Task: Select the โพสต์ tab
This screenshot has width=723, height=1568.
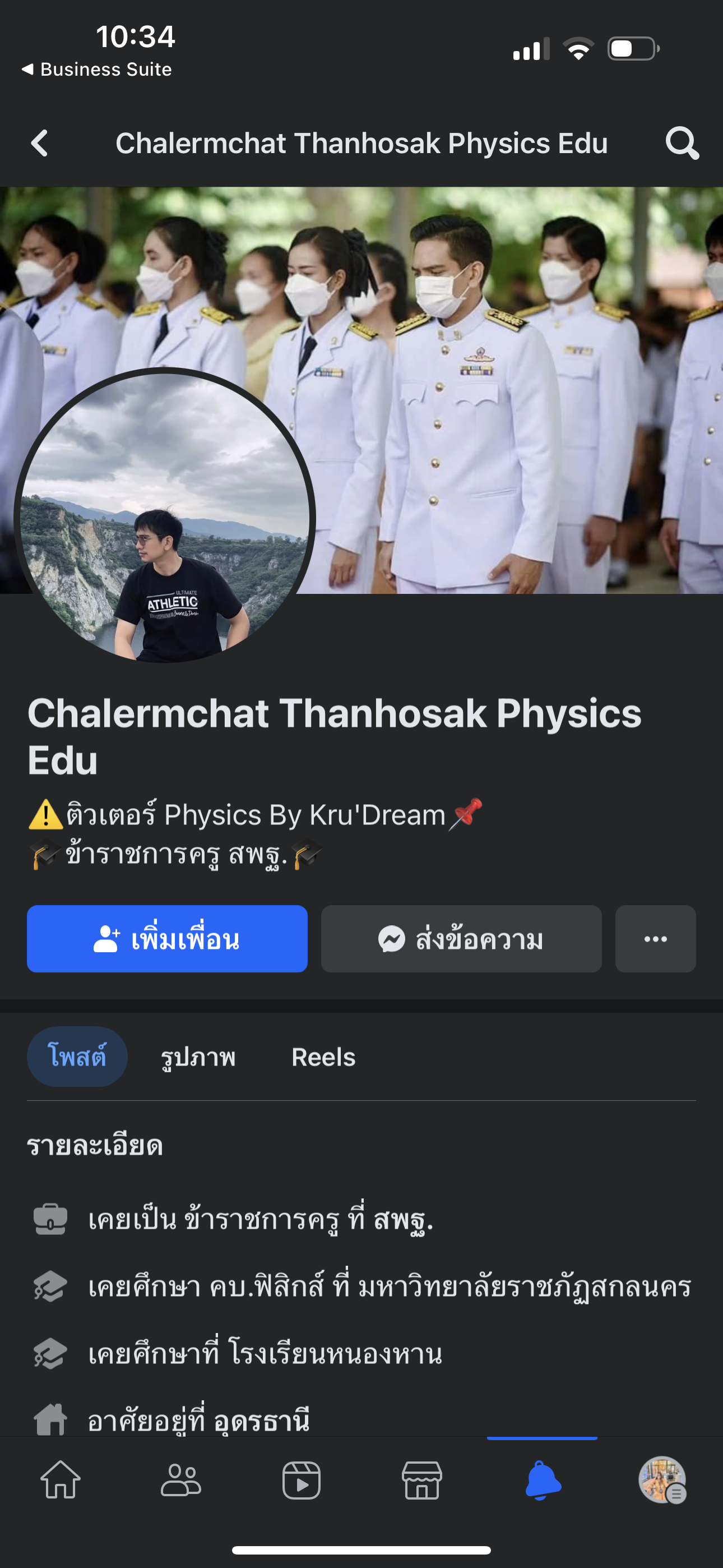Action: 77,1057
